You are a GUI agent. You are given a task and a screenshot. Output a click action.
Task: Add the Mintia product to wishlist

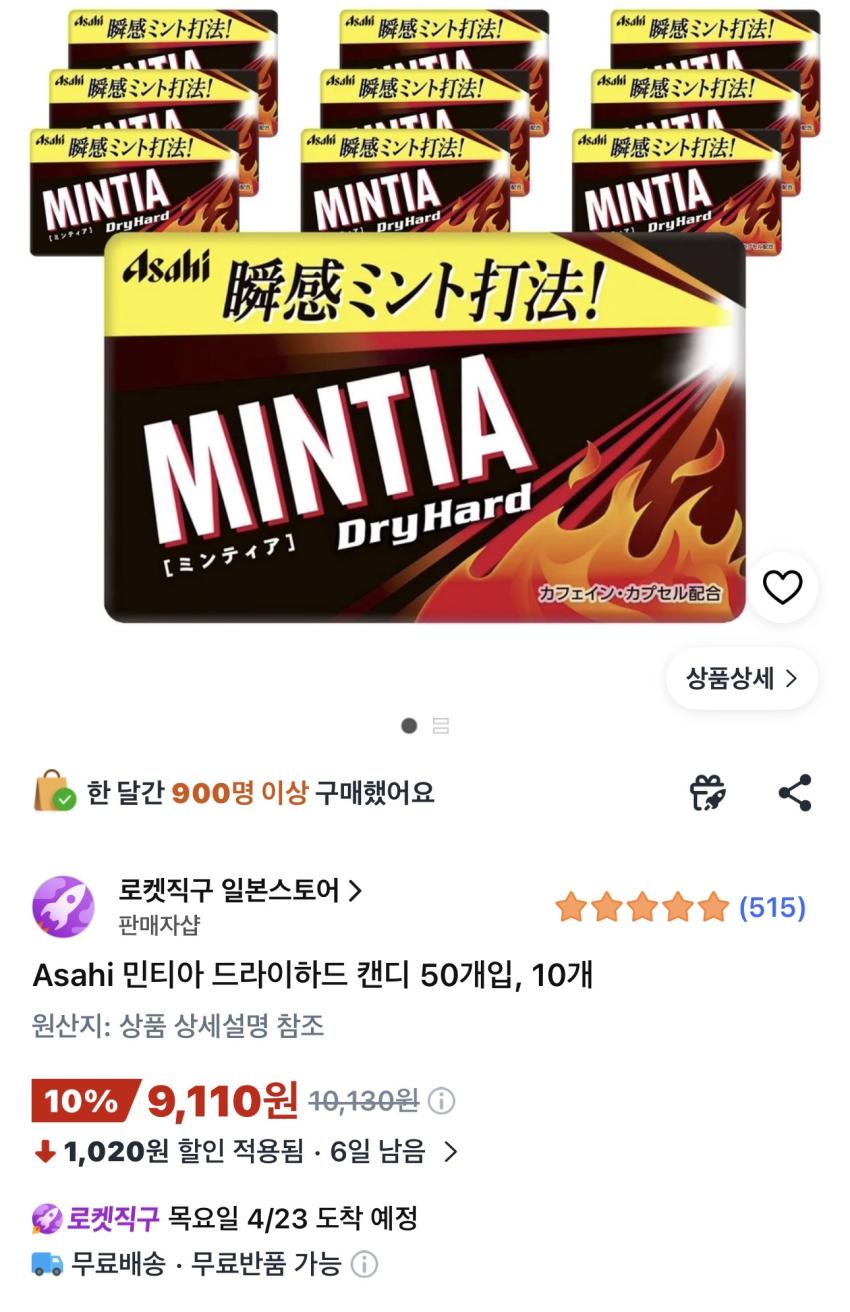[782, 588]
